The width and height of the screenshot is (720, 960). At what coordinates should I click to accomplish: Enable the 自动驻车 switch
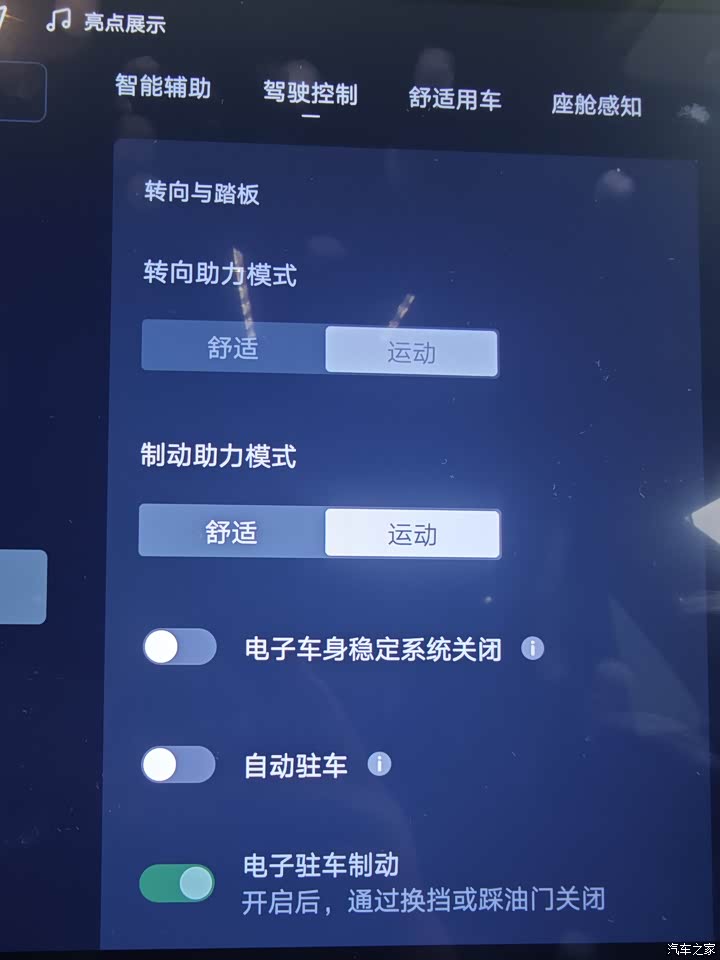tap(178, 765)
